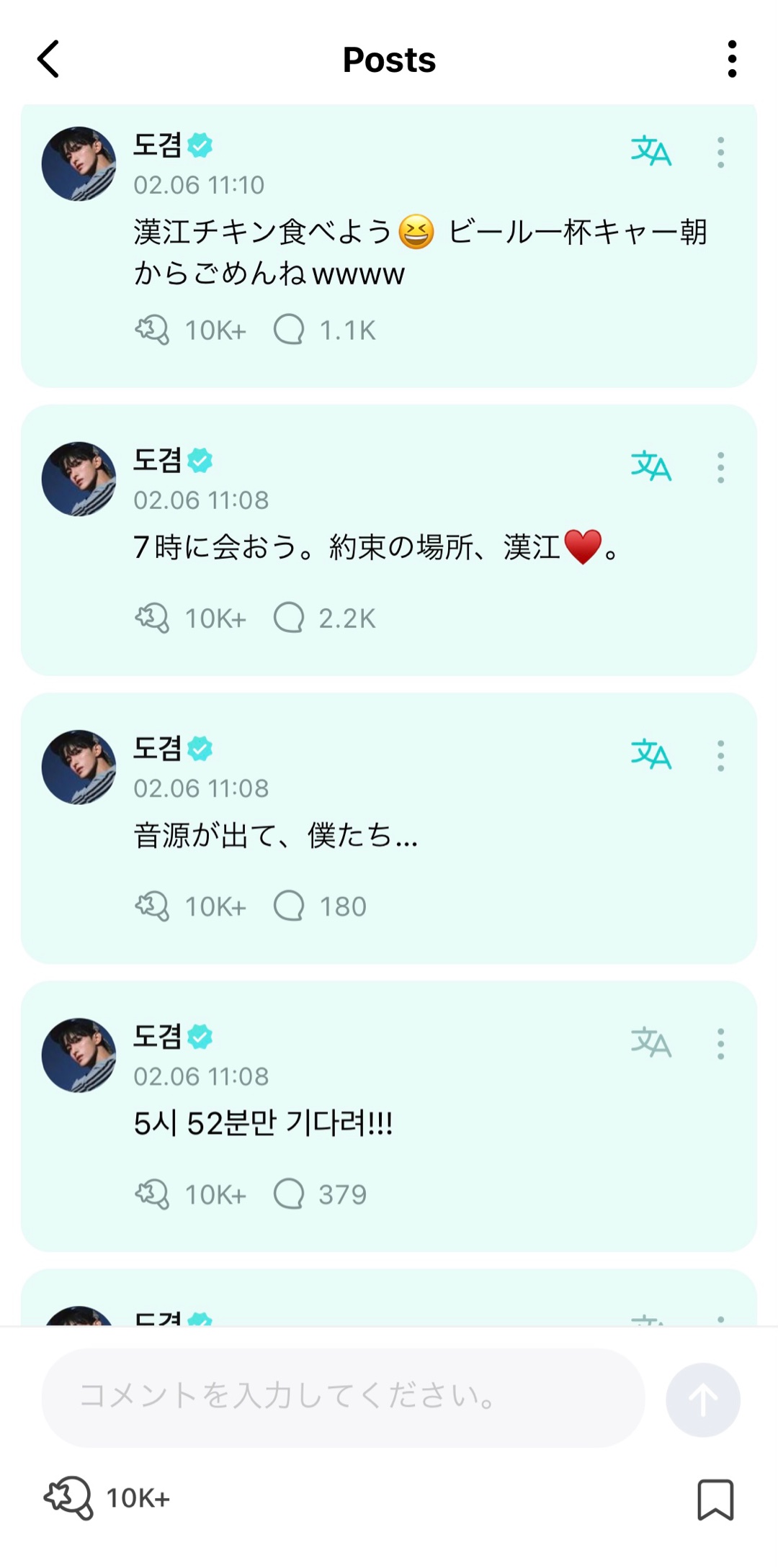The image size is (778, 1568).
Task: Translate the 漢江チキン post
Action: 650,151
